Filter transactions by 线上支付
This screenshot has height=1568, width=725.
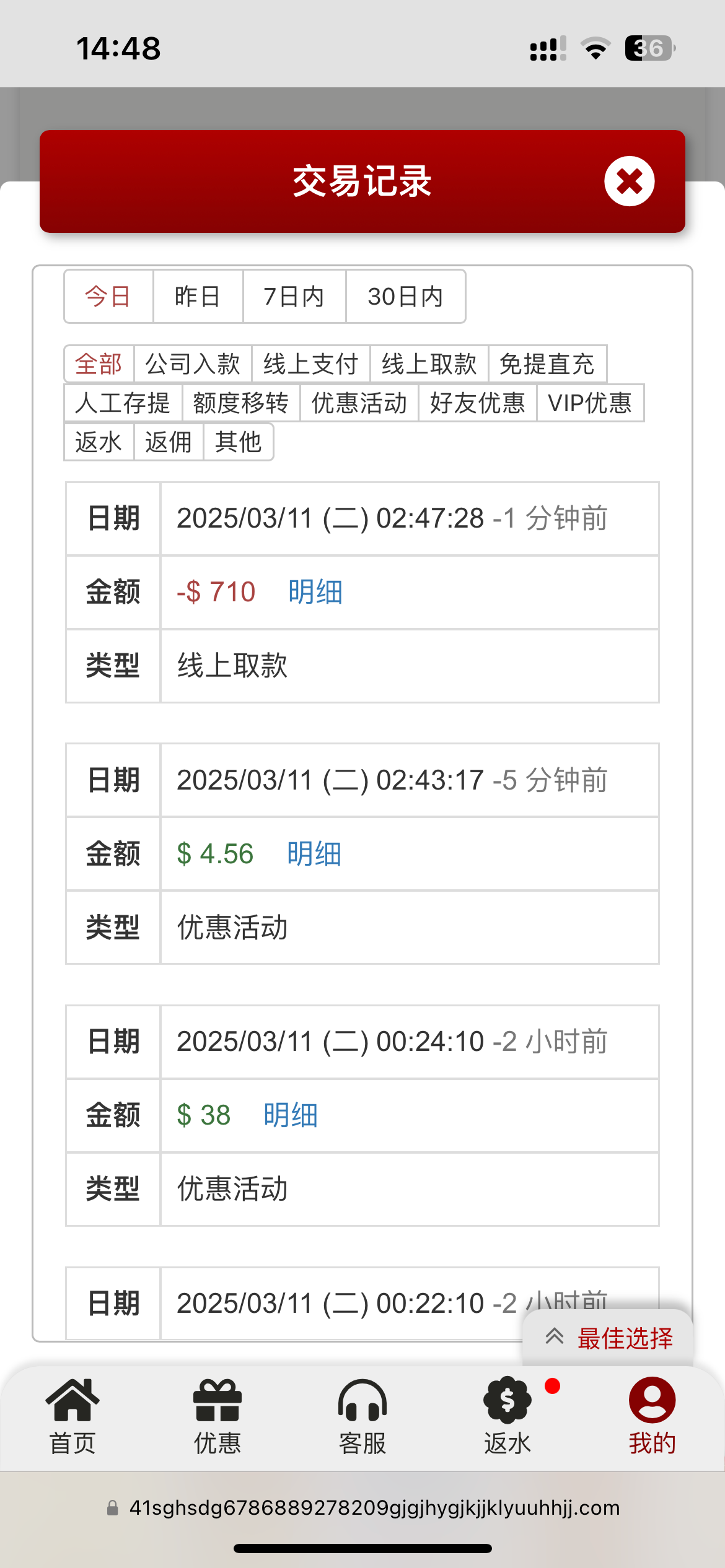(x=310, y=364)
